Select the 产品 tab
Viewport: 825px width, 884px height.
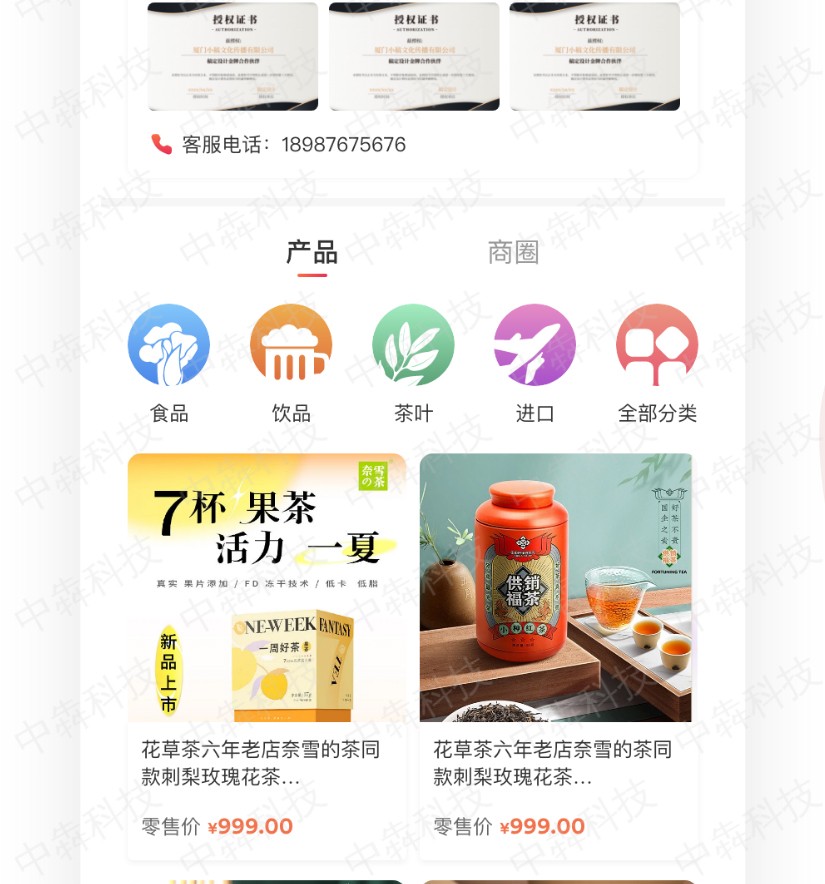[x=312, y=252]
